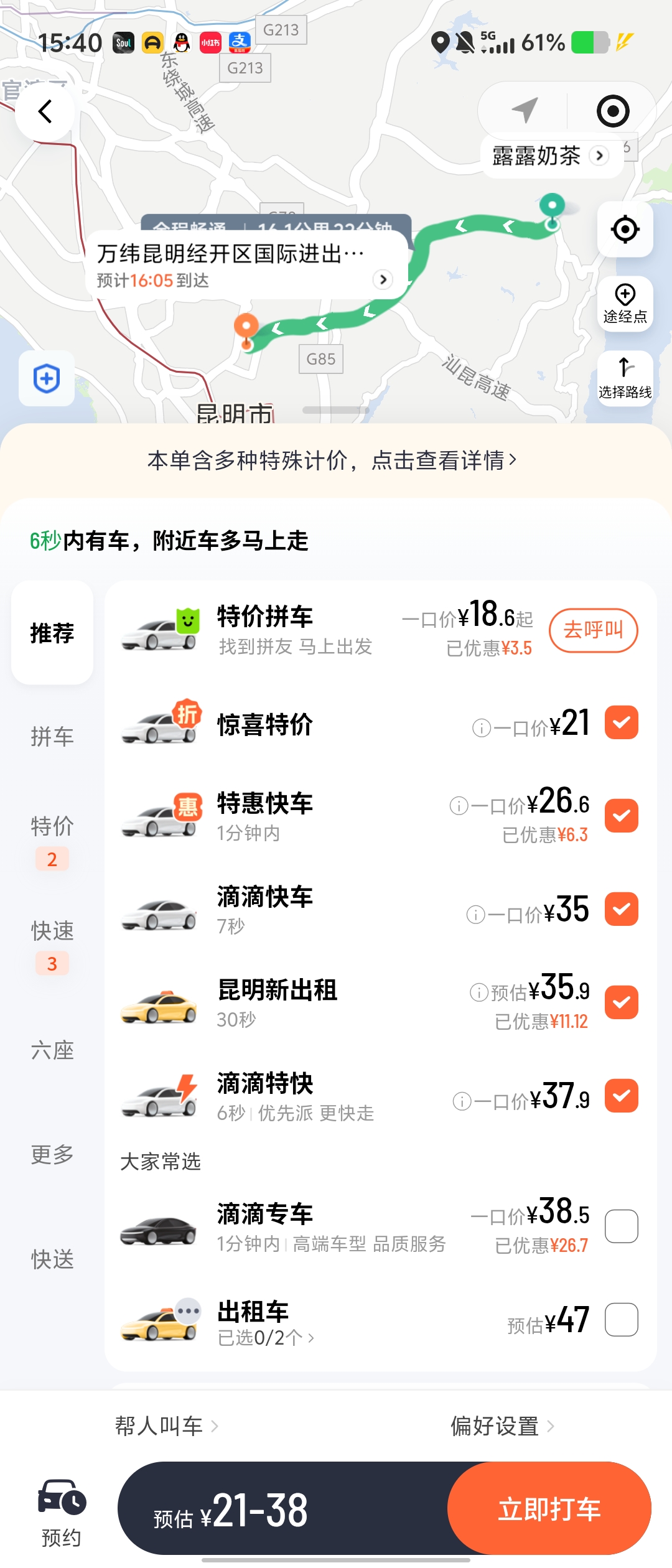Recenter the map on my location
672x1568 pixels.
625,230
